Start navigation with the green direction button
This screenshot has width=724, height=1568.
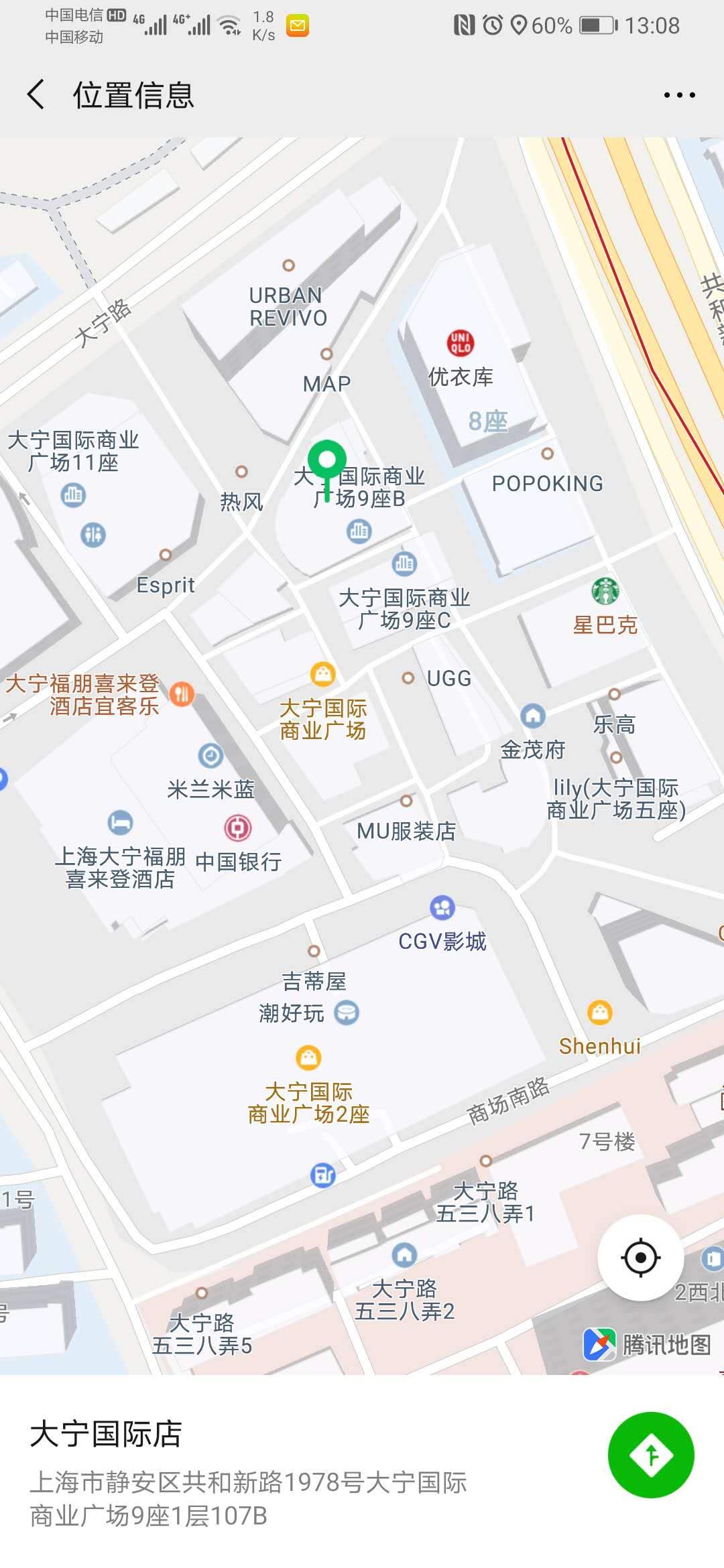click(x=651, y=1455)
